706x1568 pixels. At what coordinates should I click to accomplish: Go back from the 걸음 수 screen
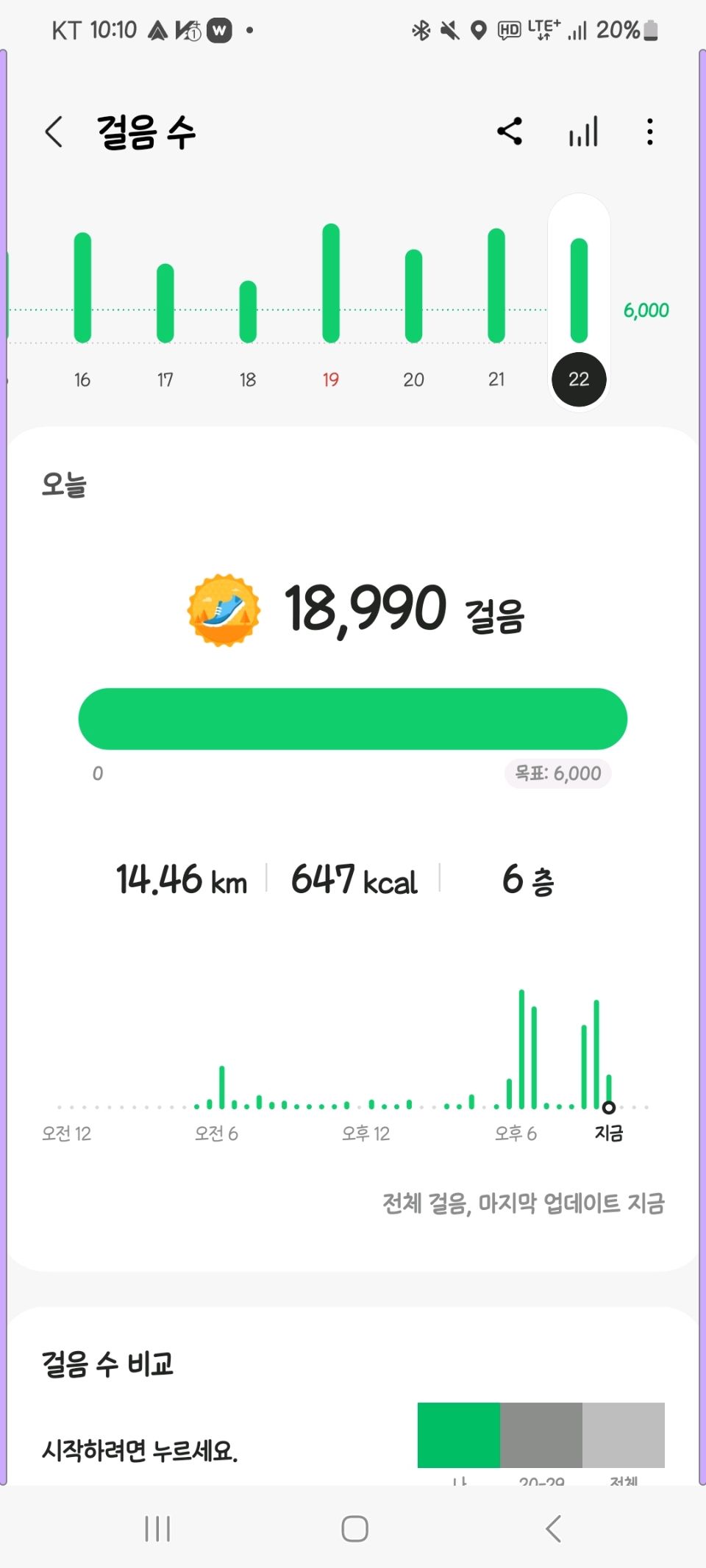(x=54, y=132)
